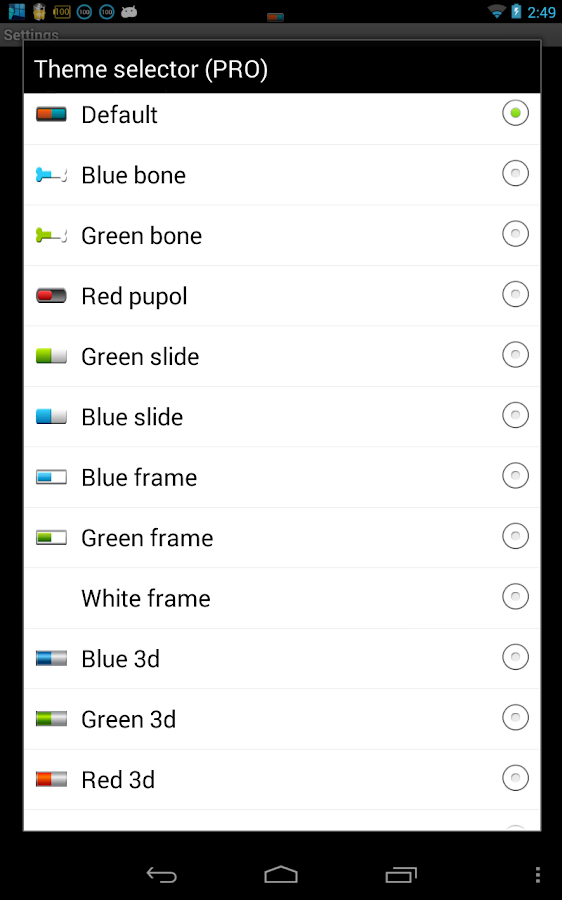This screenshot has height=900, width=562.
Task: Pick the White frame theme
Action: (x=282, y=598)
